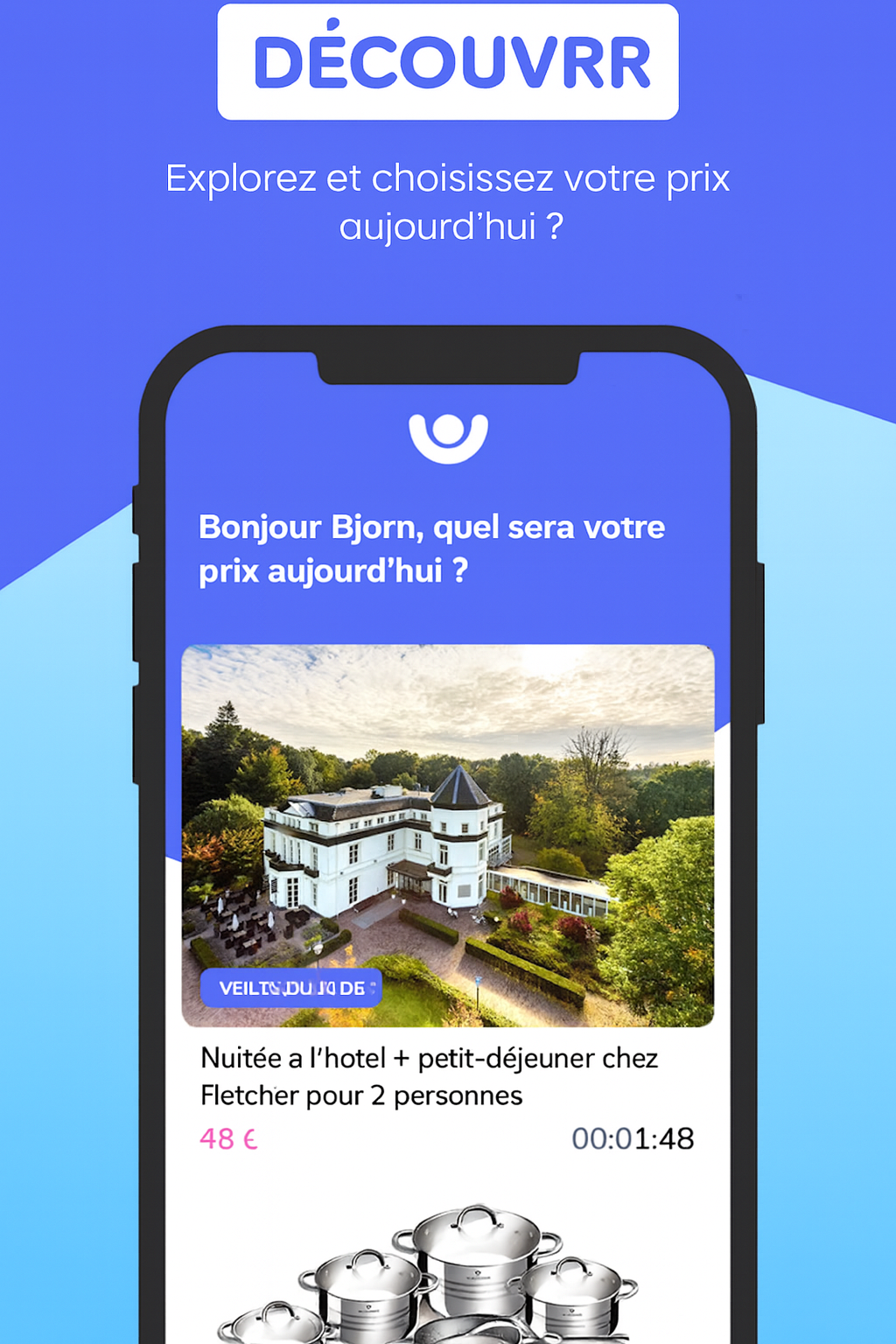Open the Nuitée a l'hotel deal title link
The image size is (896, 1344).
[430, 1075]
